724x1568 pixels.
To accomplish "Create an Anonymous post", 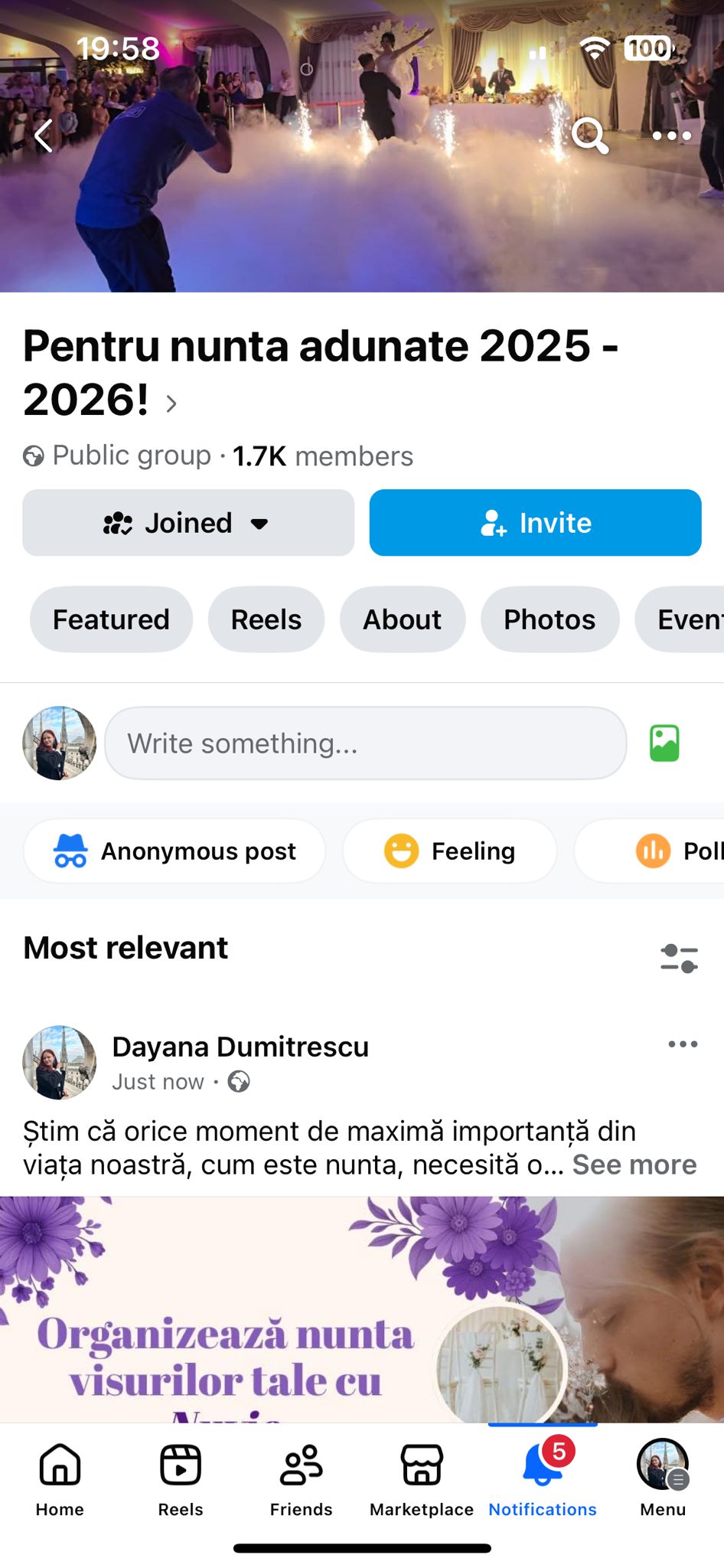I will tap(174, 851).
